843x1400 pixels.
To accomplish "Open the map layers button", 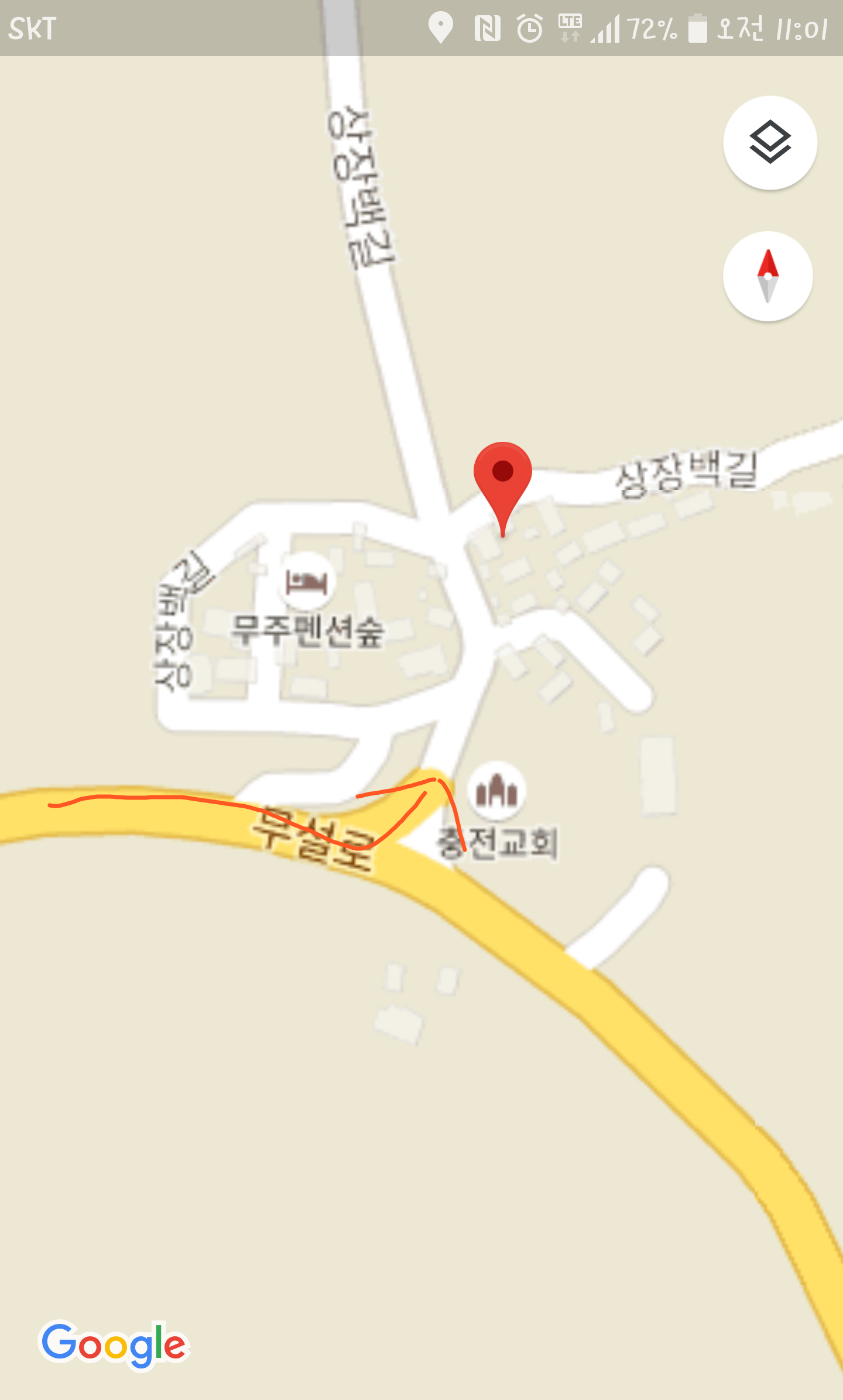I will pos(770,142).
